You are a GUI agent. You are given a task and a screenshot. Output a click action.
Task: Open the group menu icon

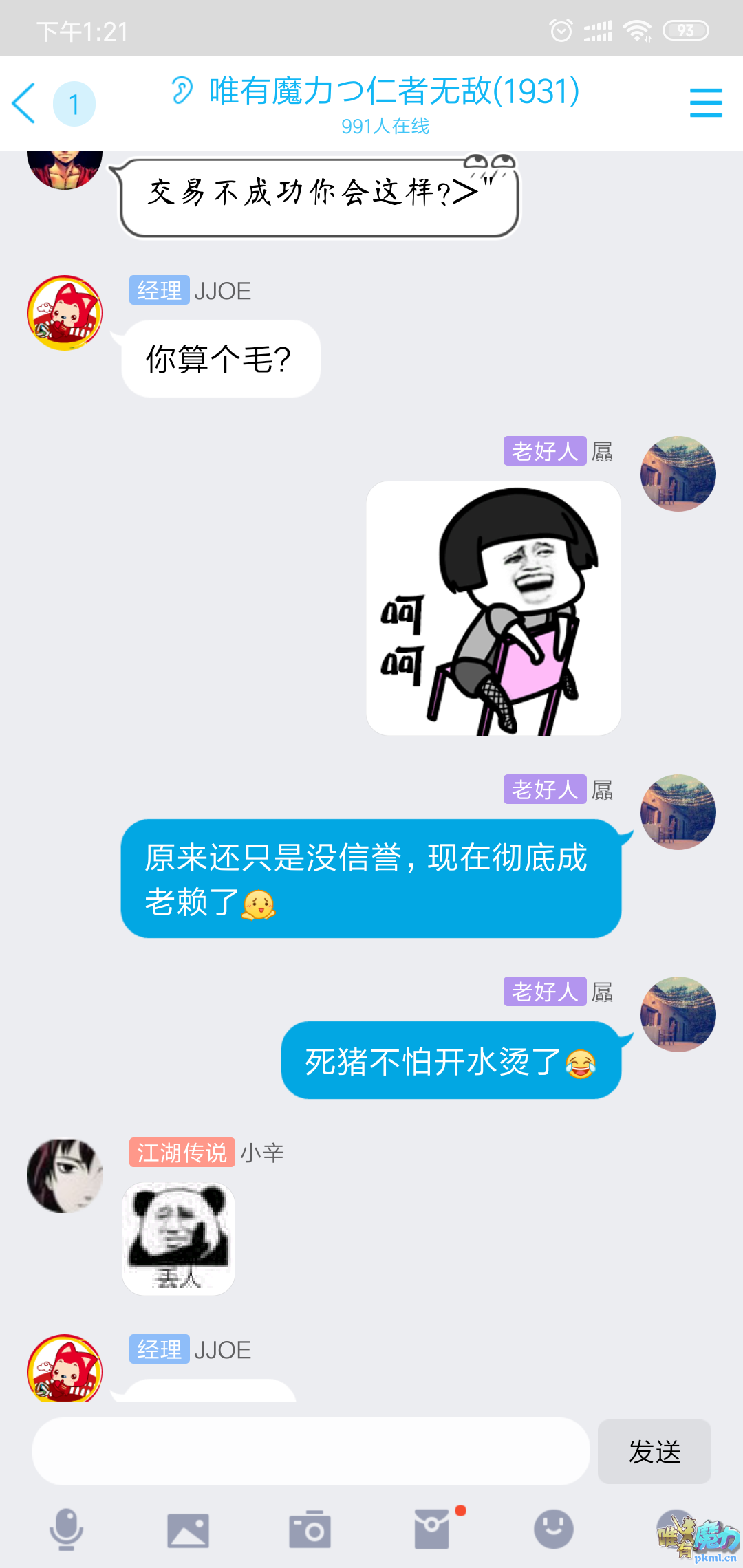point(705,103)
